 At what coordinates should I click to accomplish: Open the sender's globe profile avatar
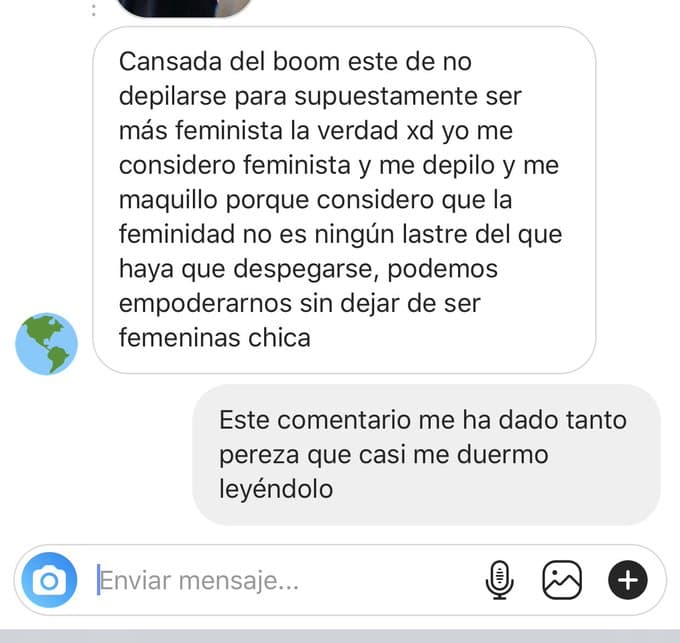pyautogui.click(x=47, y=344)
